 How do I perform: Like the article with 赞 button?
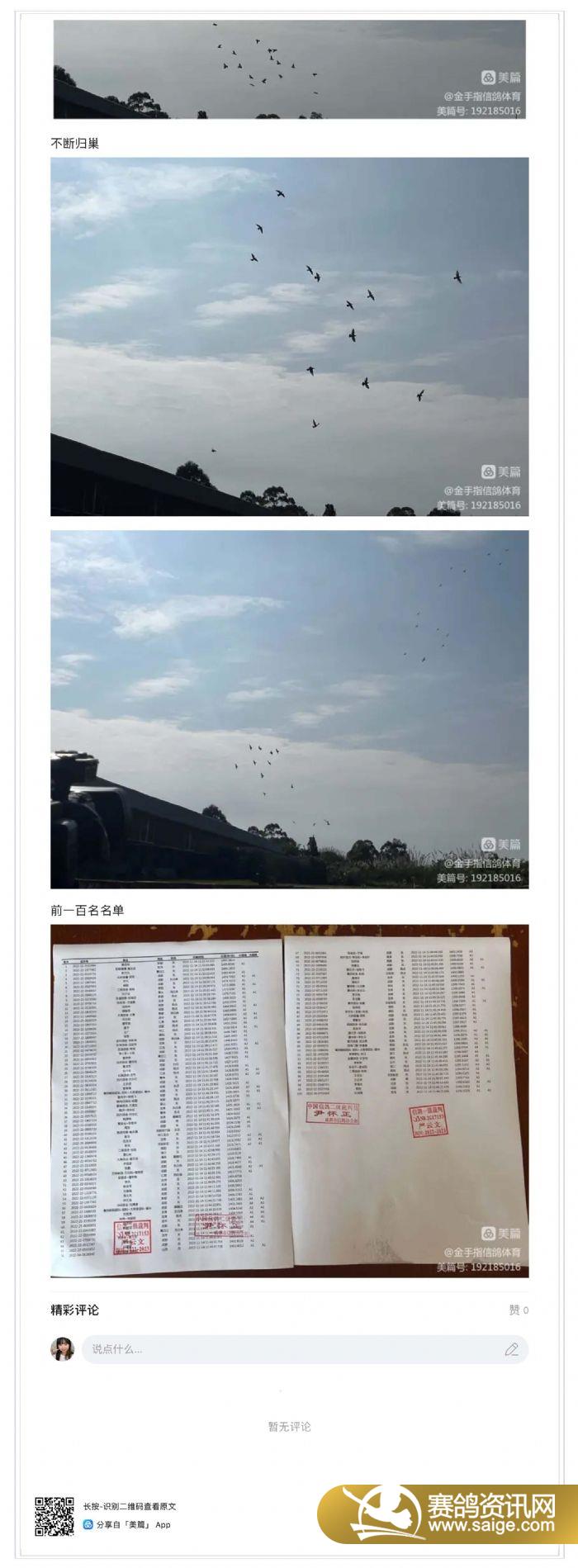518,1310
